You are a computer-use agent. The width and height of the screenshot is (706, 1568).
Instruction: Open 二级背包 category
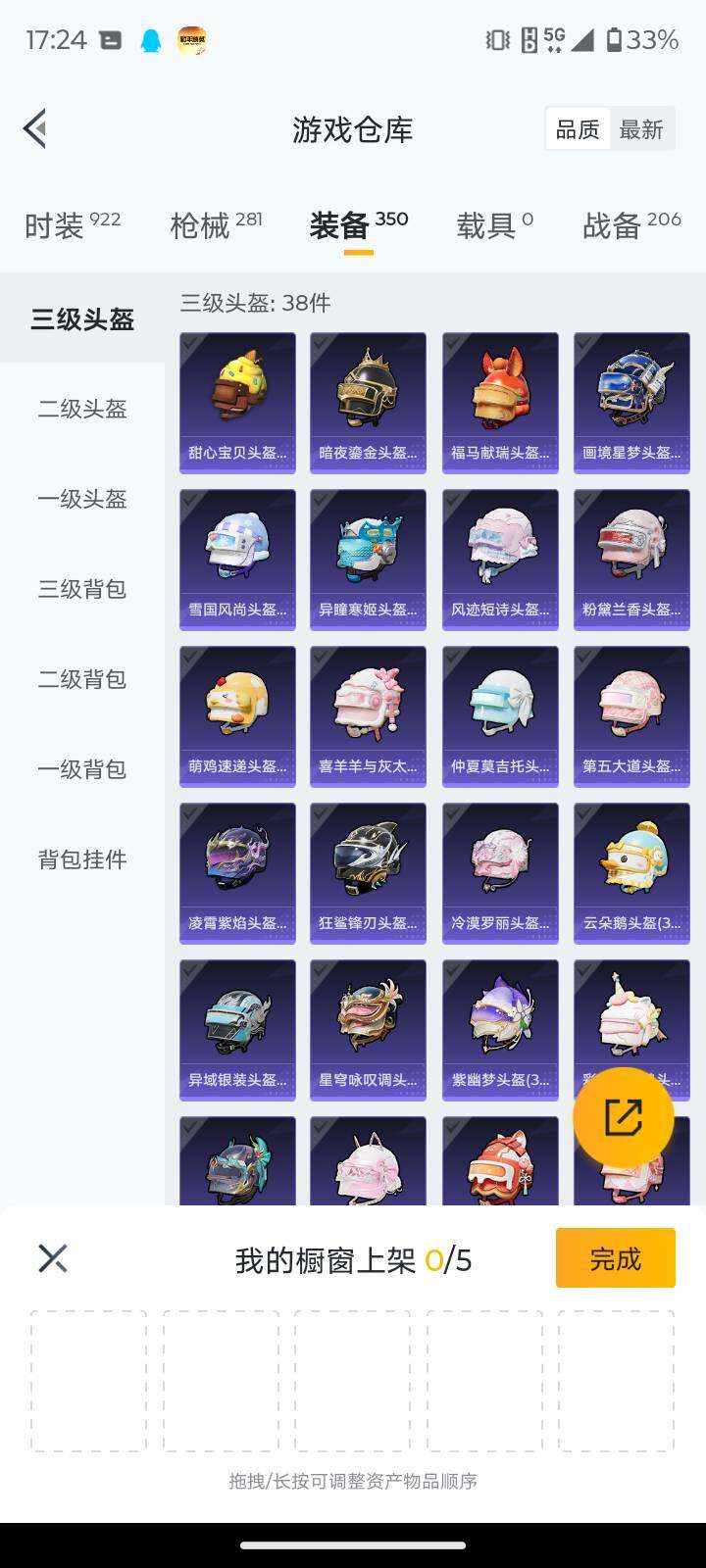(x=82, y=679)
